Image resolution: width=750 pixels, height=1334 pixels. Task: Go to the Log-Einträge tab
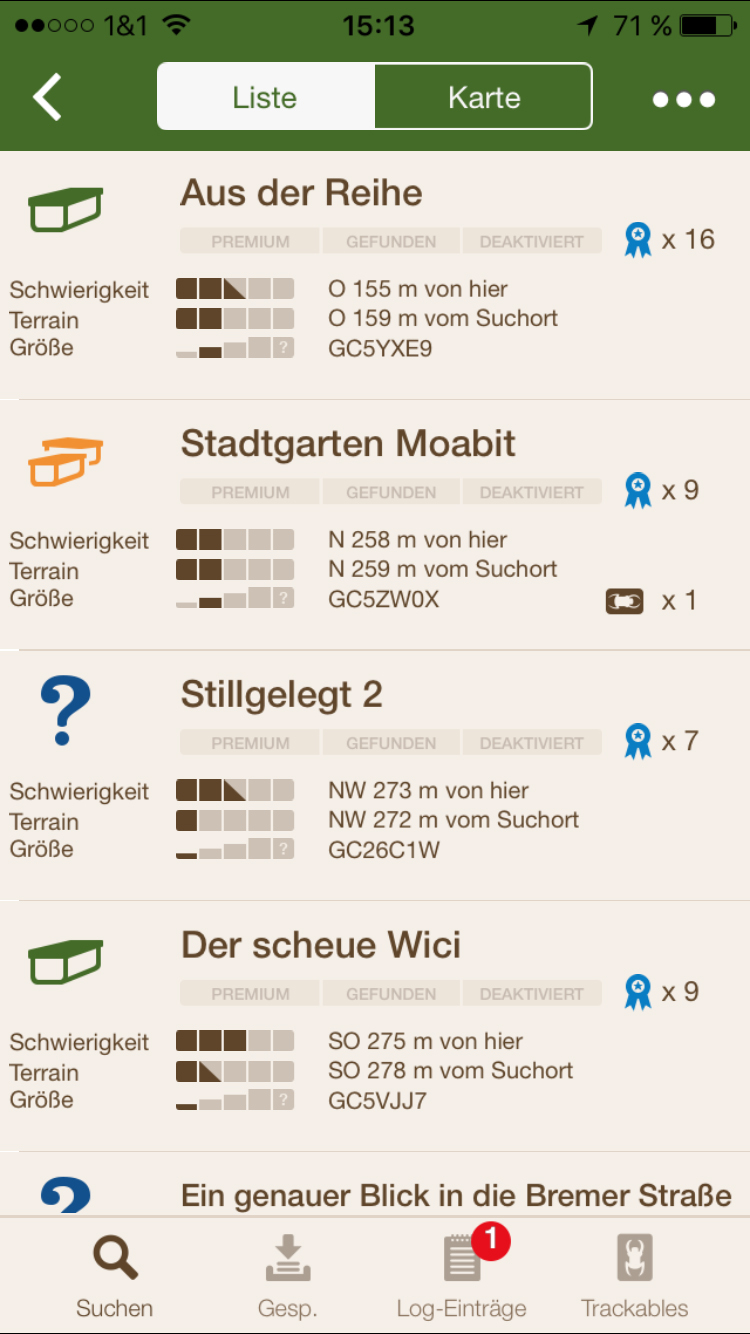pyautogui.click(x=462, y=1276)
